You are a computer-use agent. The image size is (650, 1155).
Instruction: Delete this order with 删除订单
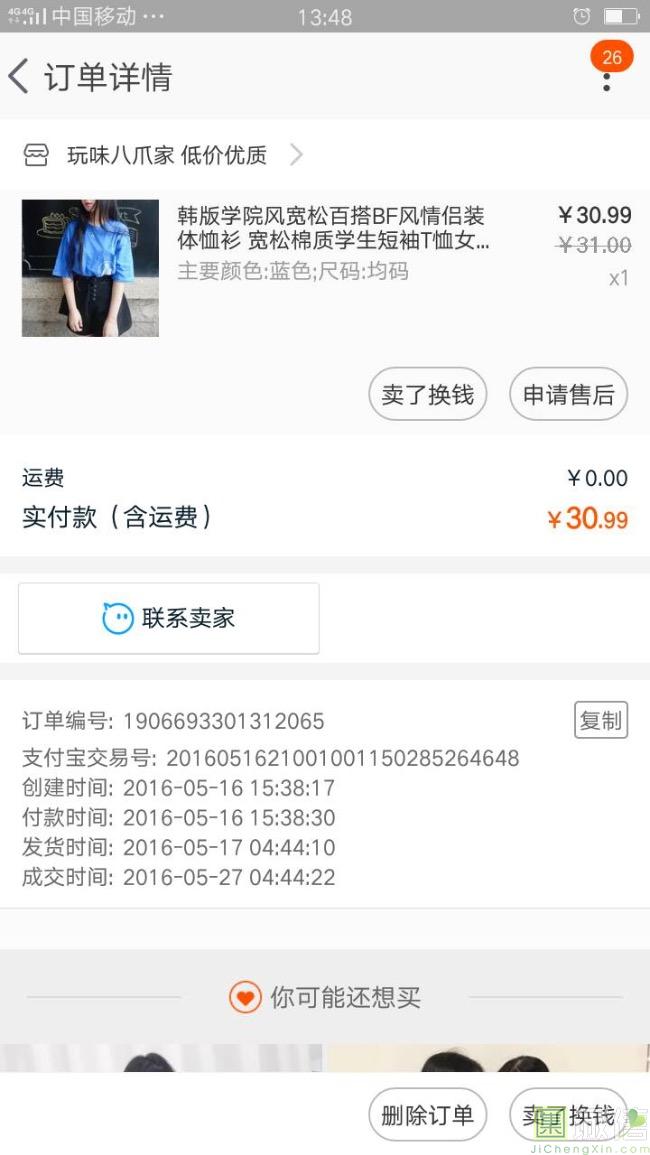[x=427, y=1114]
